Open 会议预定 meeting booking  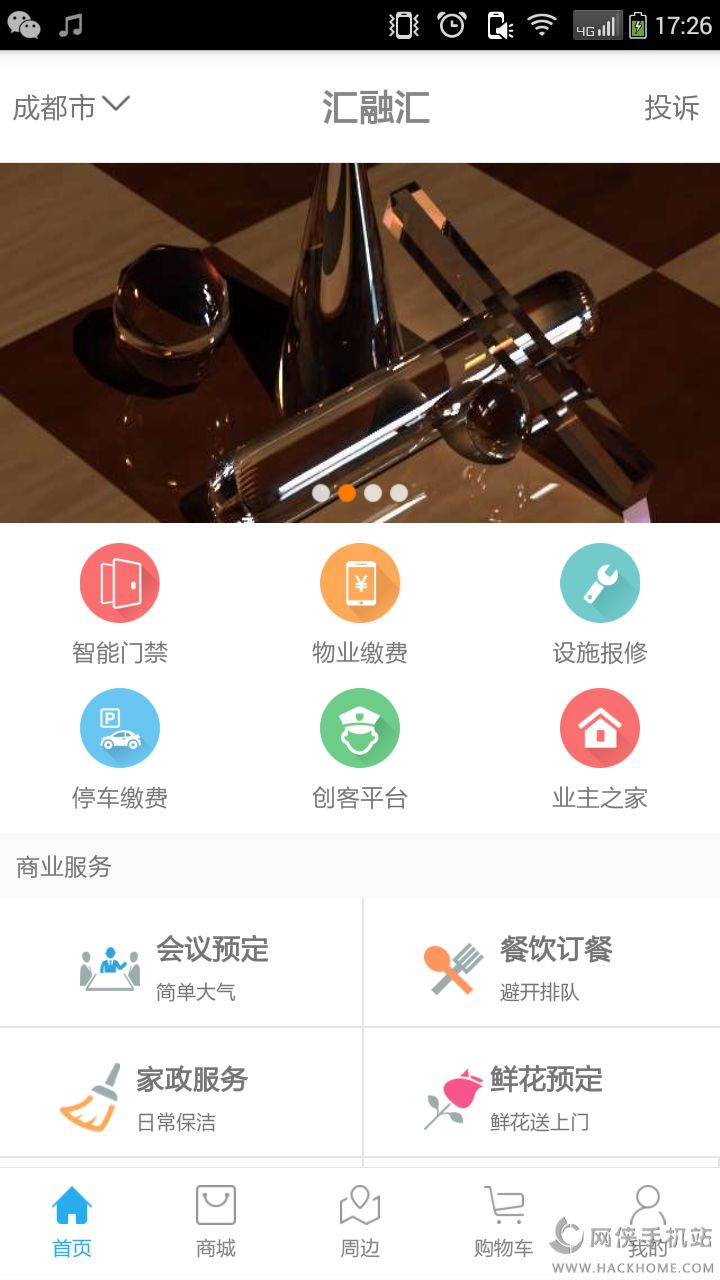181,963
